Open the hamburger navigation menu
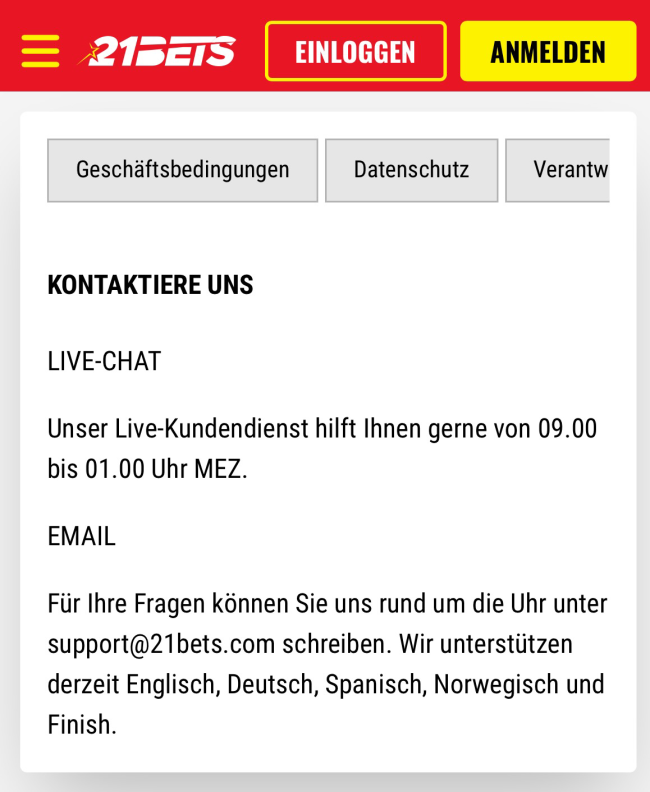Viewport: 650px width, 792px height. (40, 51)
